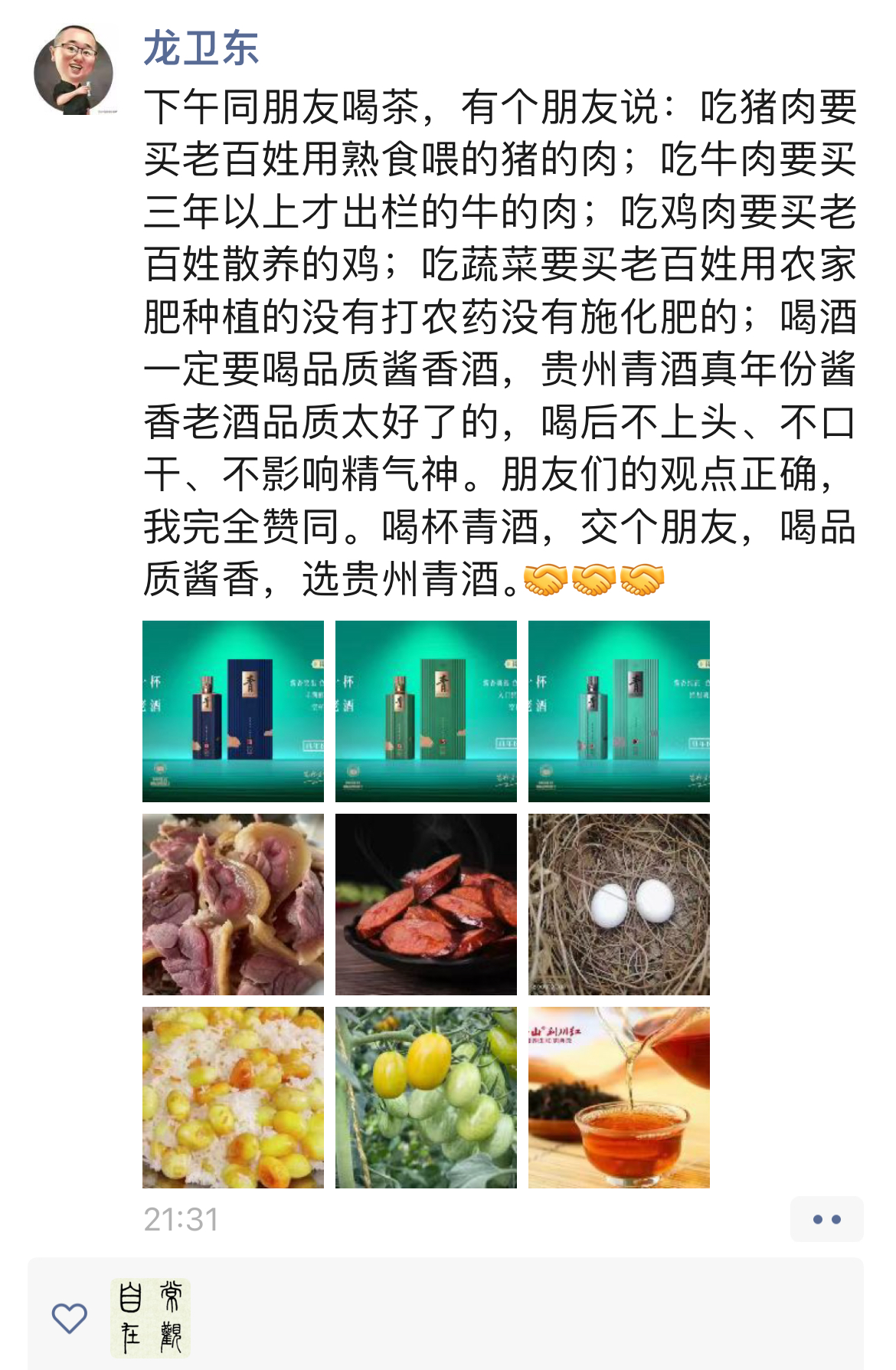
Task: Open the corn rice dish photo
Action: (x=233, y=1097)
